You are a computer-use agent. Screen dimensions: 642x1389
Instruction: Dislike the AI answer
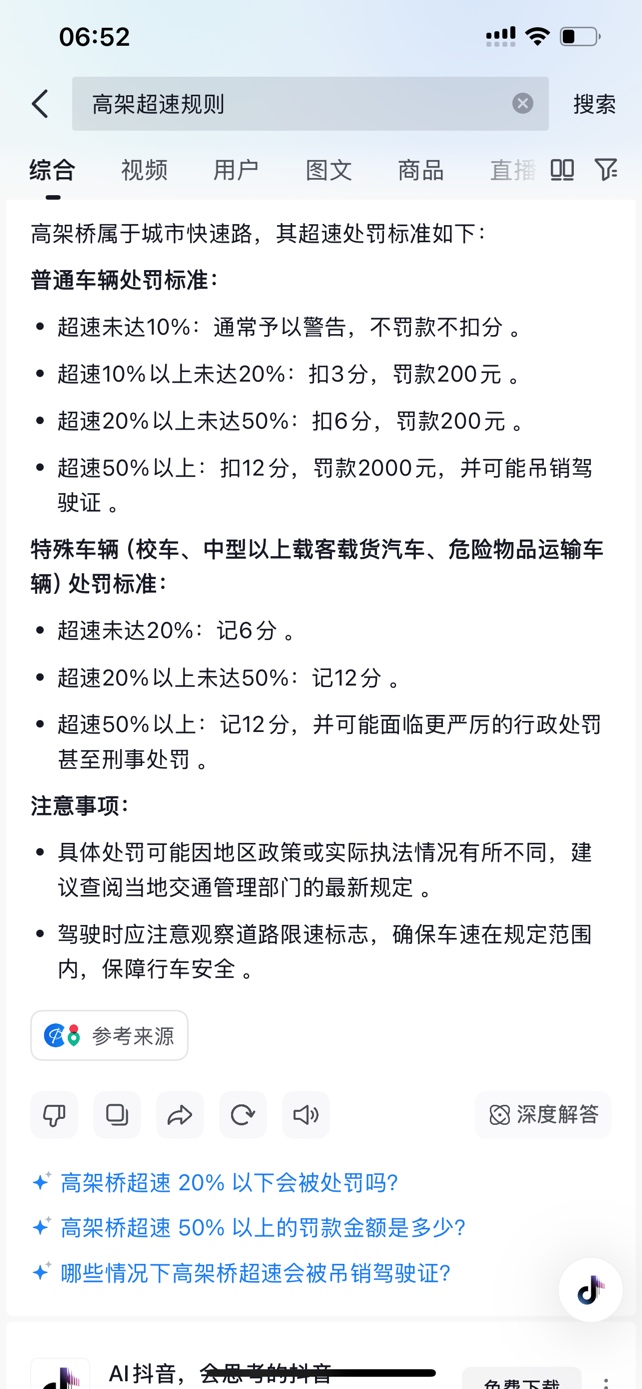pyautogui.click(x=54, y=1115)
